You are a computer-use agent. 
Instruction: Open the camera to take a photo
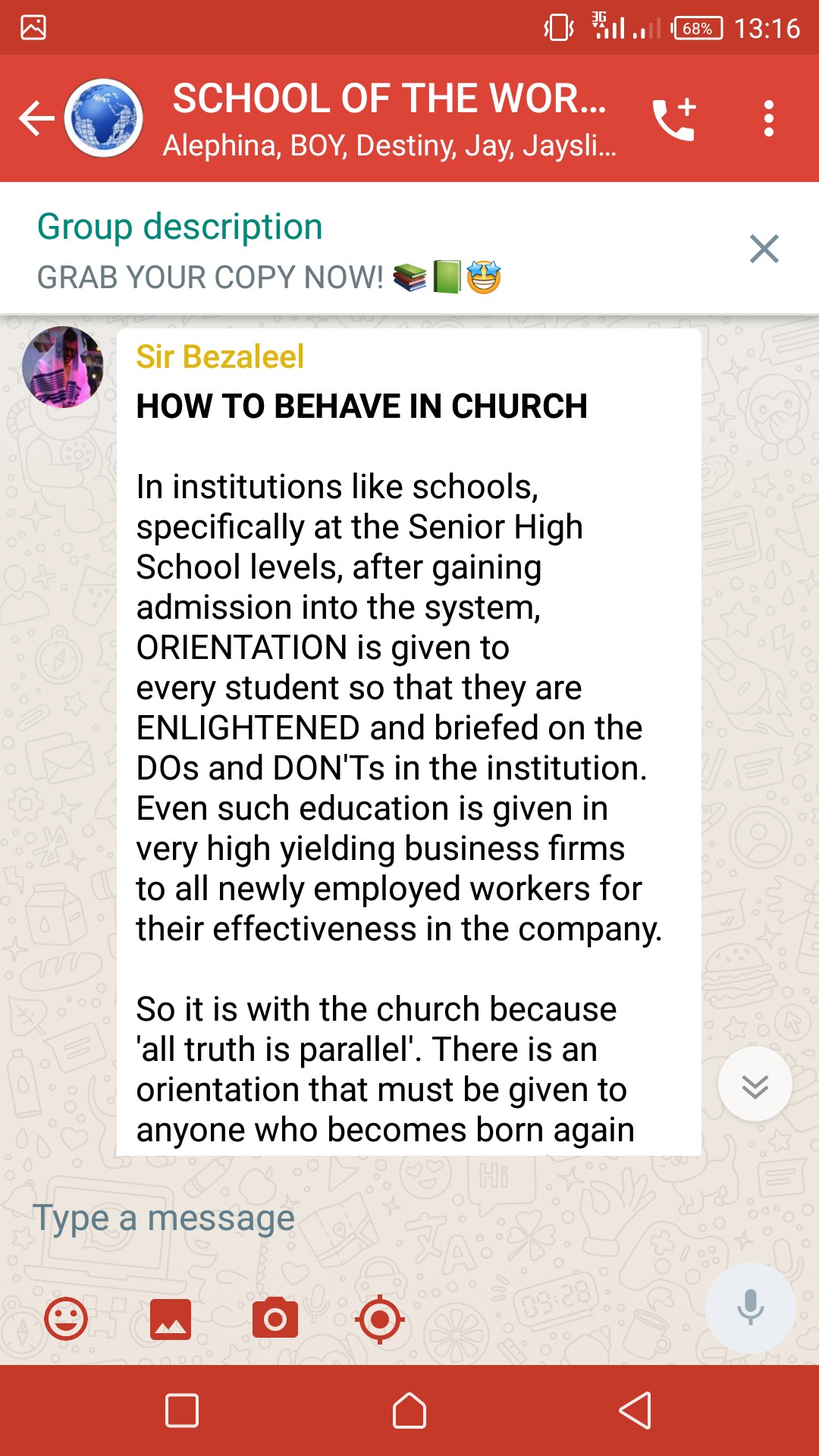(275, 1319)
